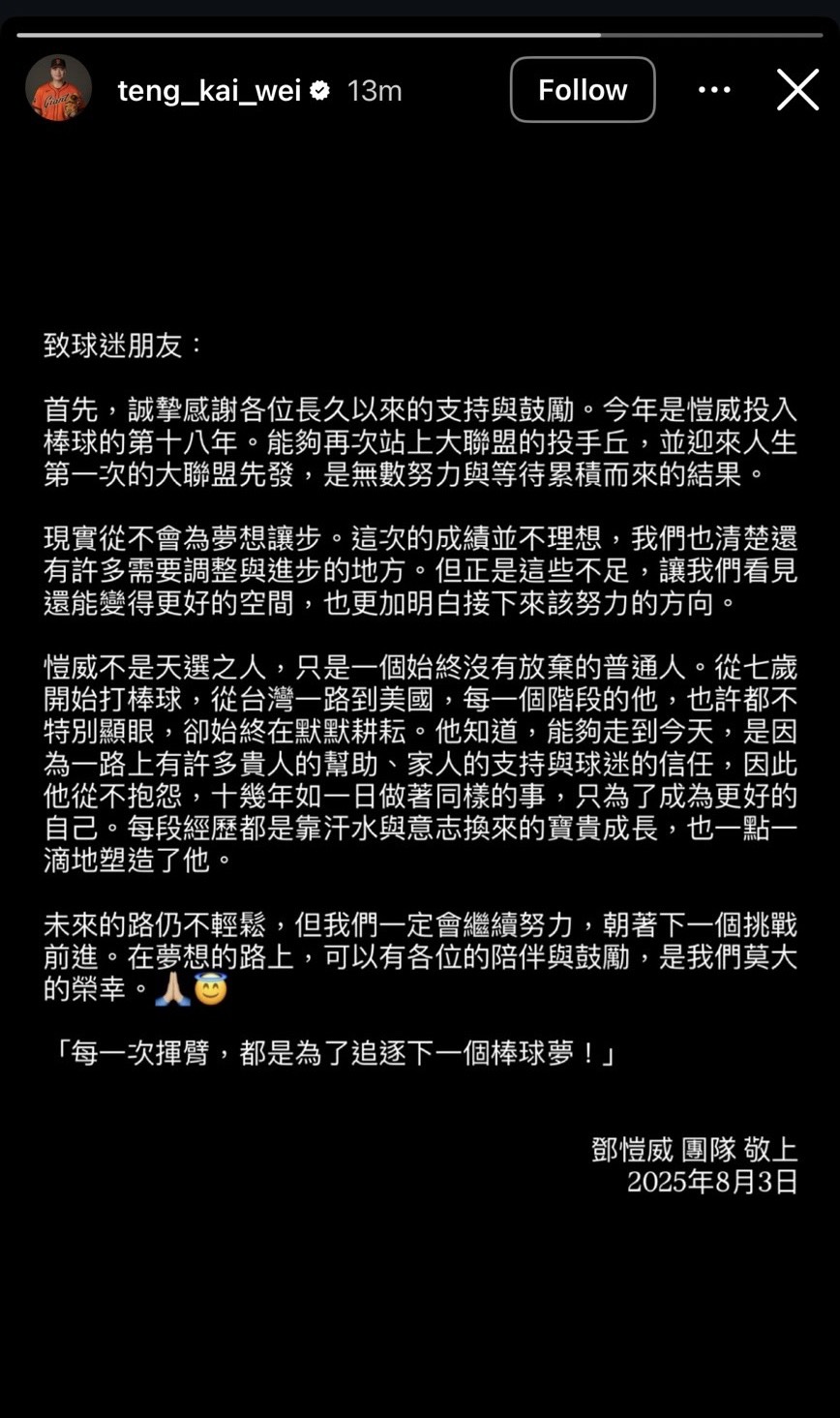Open teng_kai_wei's profile picture
This screenshot has height=1418, width=840.
point(58,89)
